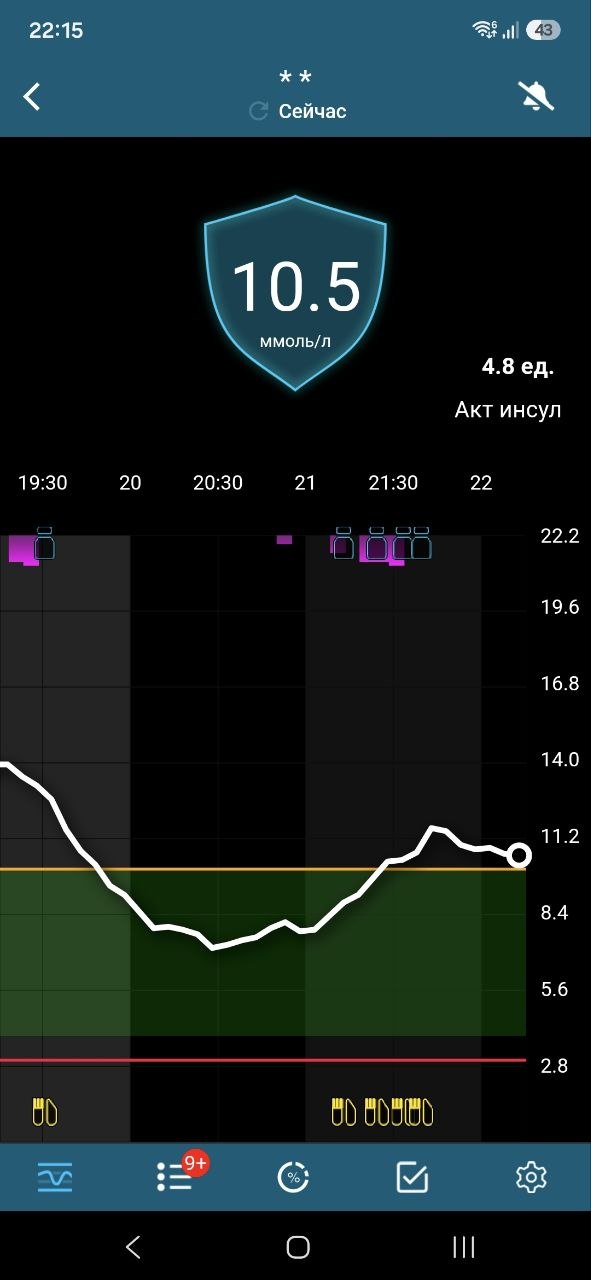591x1280 pixels.
Task: Open the checkmark checklist tab
Action: click(412, 1177)
